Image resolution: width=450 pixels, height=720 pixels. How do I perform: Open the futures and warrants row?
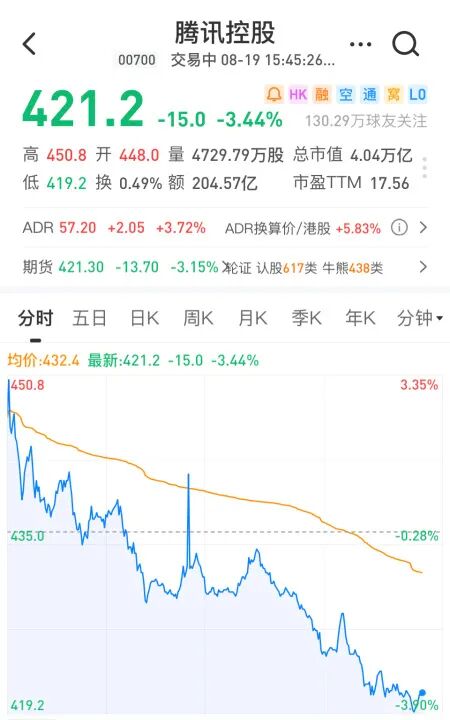(x=225, y=267)
